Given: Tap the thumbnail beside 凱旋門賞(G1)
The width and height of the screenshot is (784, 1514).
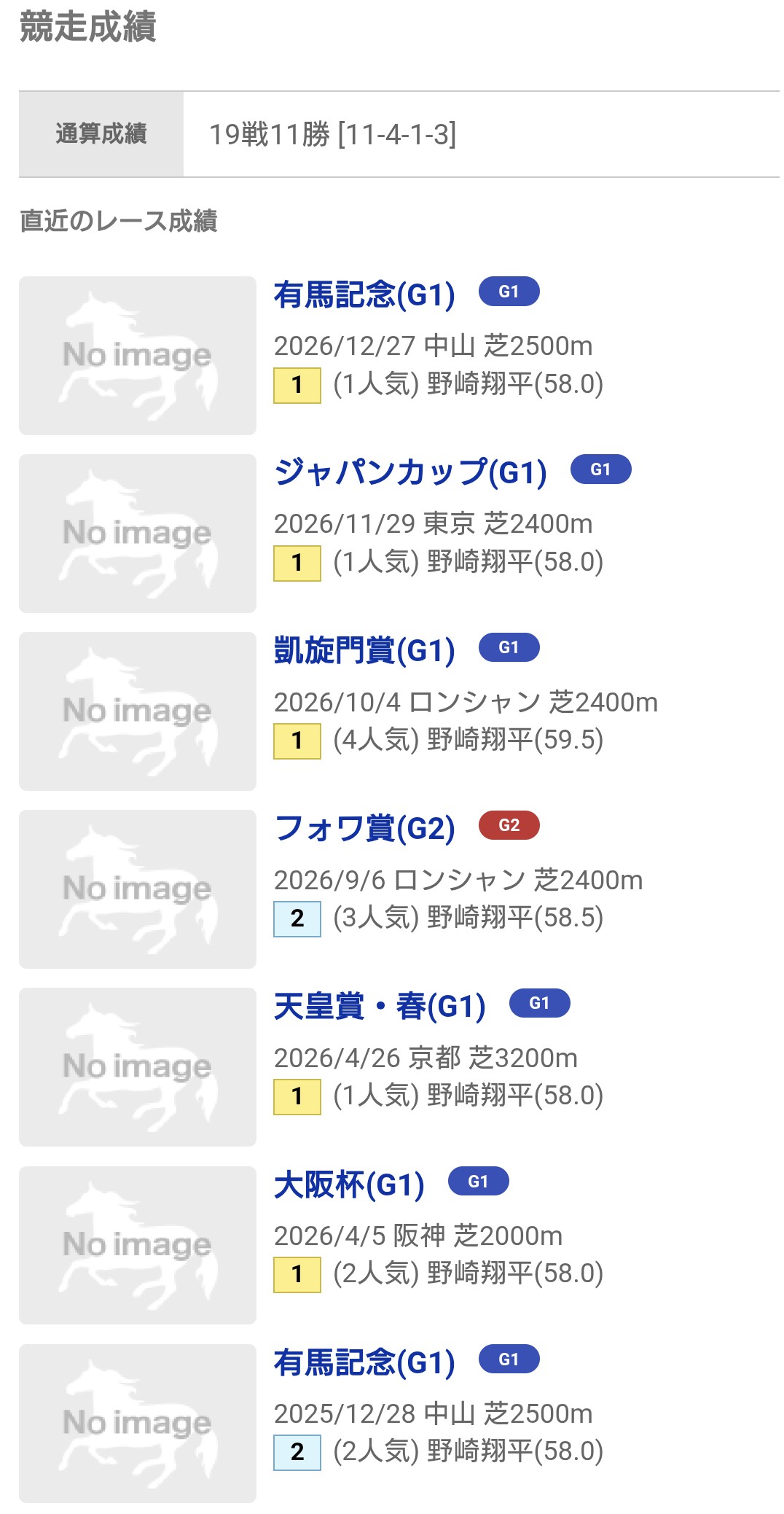Looking at the screenshot, I should [138, 711].
